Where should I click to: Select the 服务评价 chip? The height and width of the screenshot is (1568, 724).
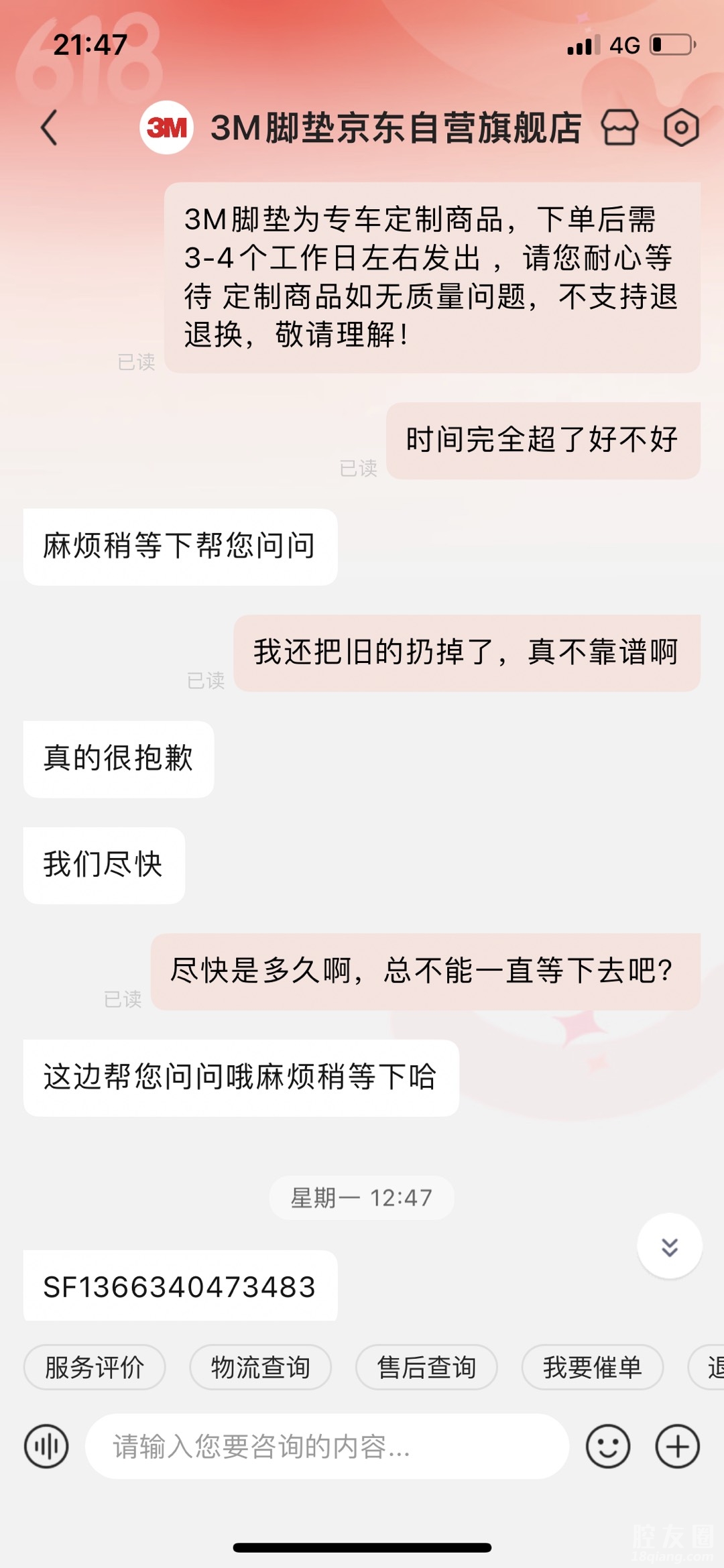(x=95, y=1367)
